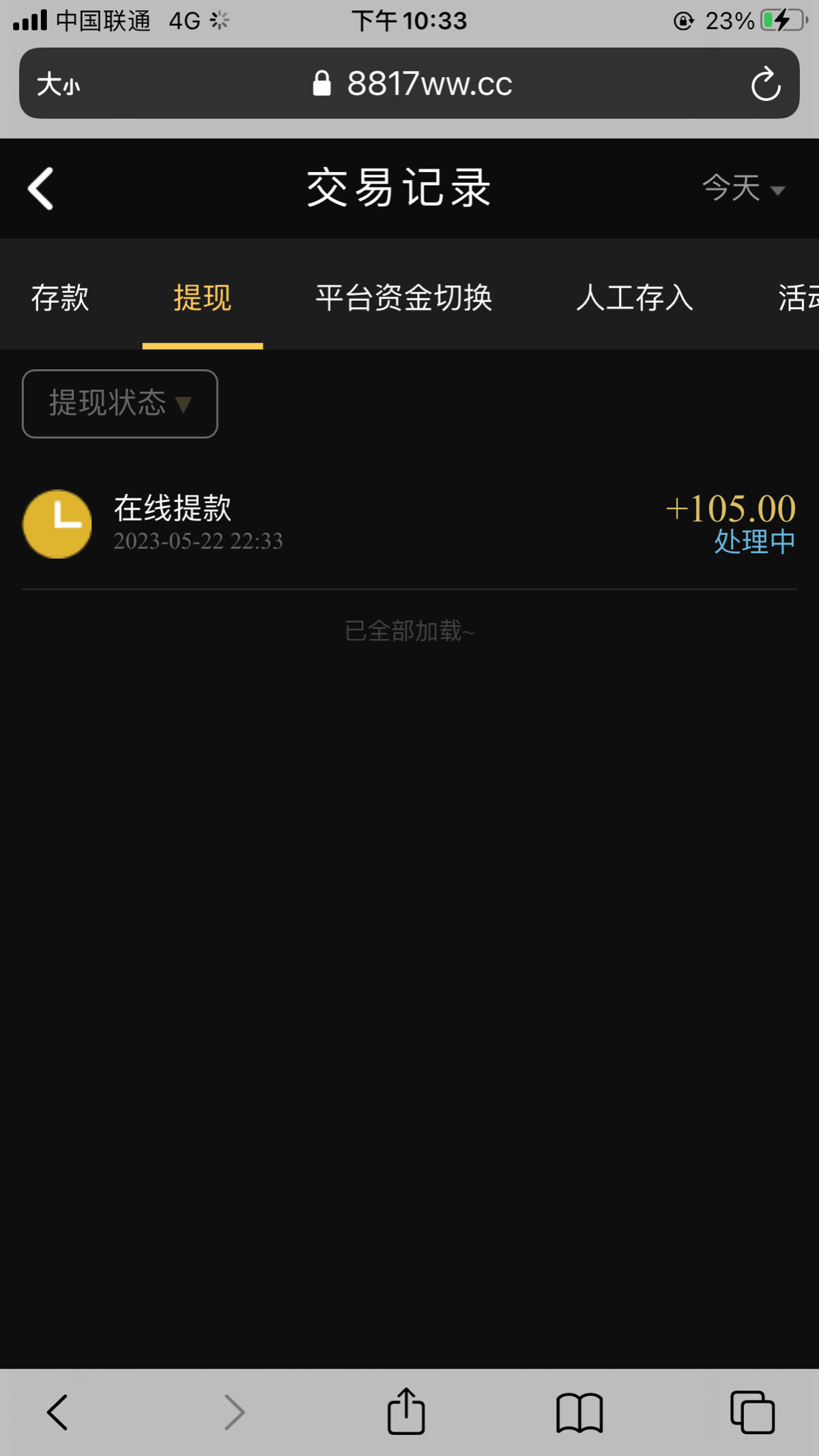The image size is (819, 1456).
Task: Select the 提现 tab
Action: tap(203, 298)
